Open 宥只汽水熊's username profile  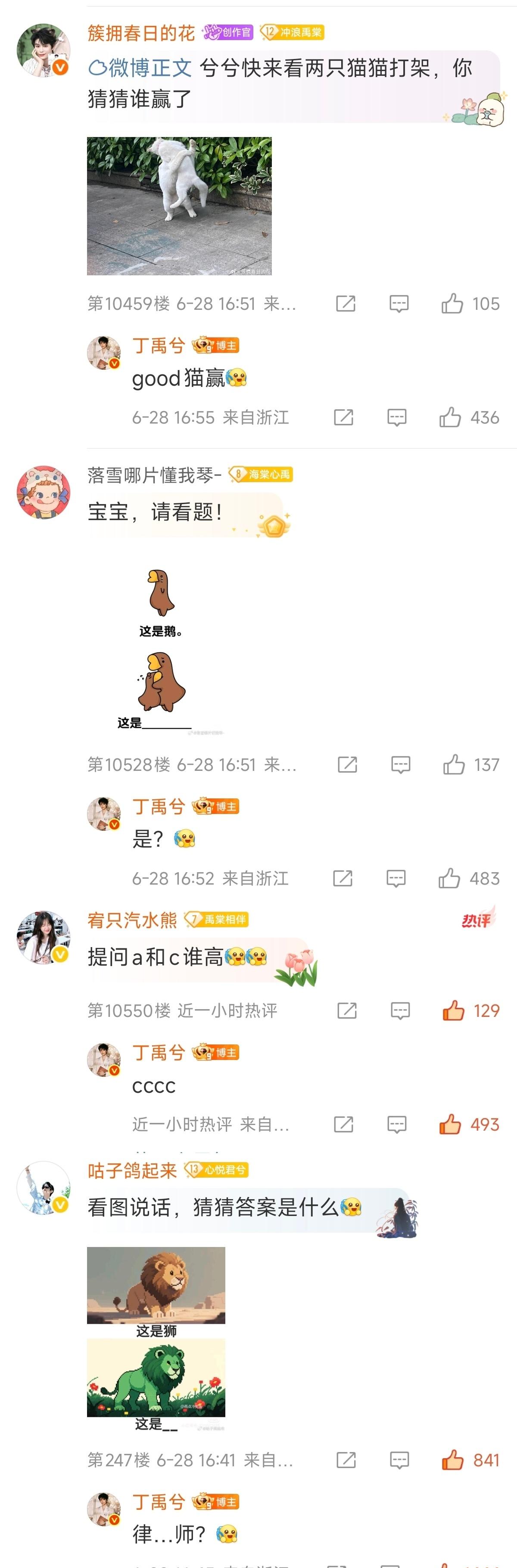(x=132, y=920)
